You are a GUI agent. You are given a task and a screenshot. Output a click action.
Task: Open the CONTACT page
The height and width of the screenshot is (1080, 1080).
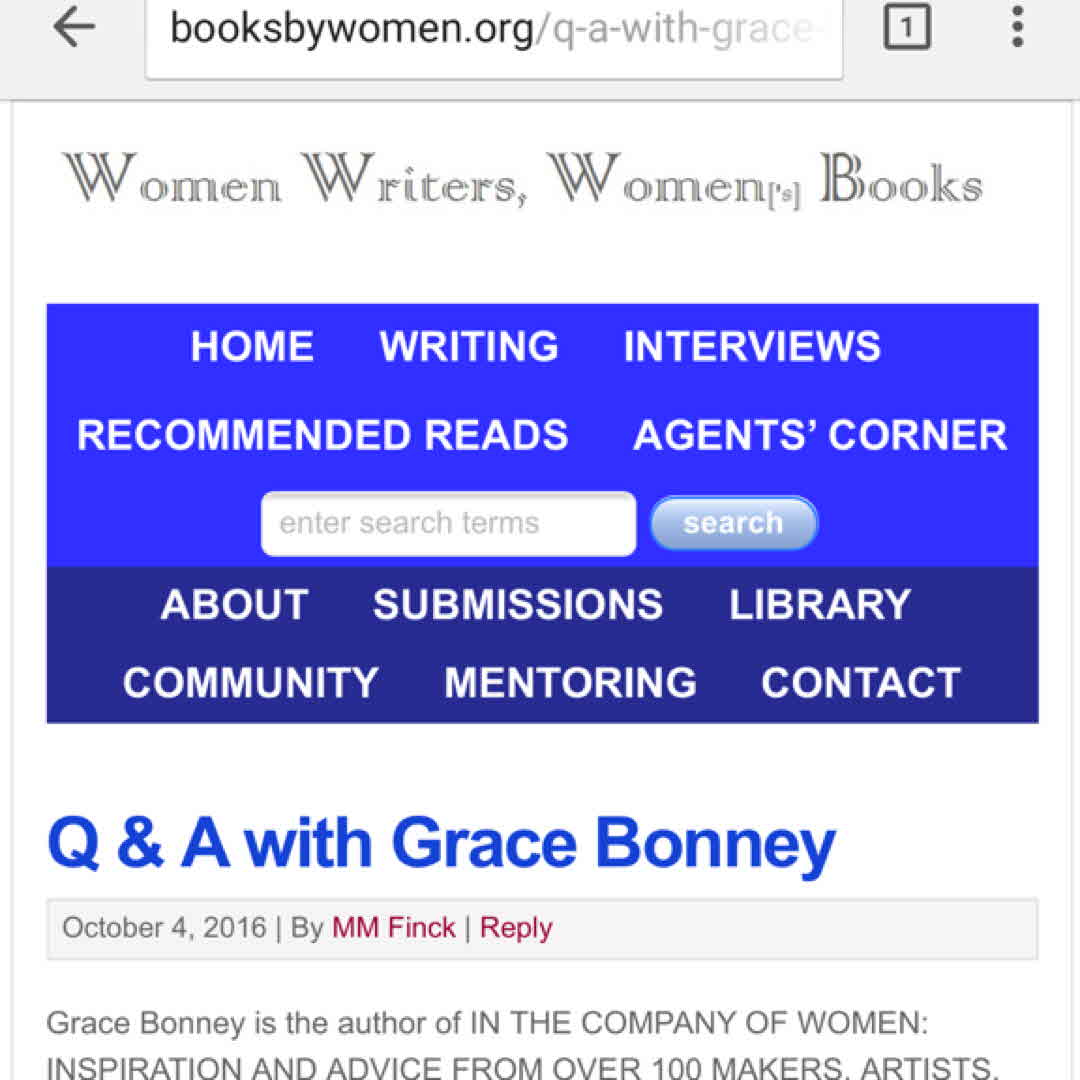[x=861, y=683]
